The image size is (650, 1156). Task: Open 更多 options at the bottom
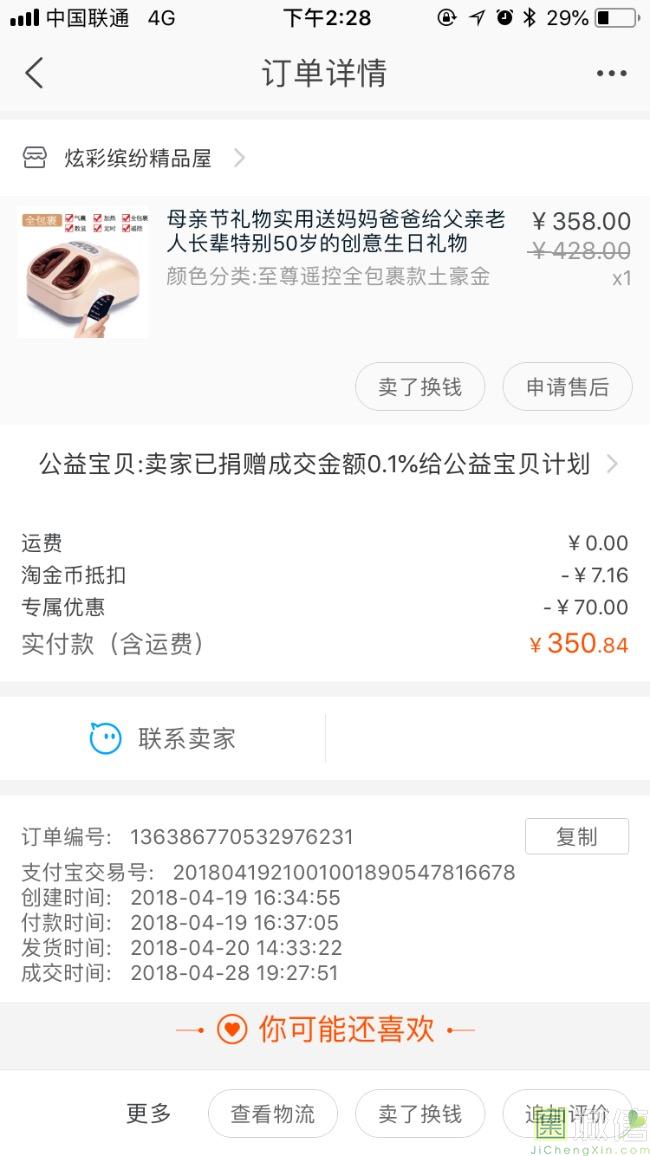click(x=149, y=1114)
